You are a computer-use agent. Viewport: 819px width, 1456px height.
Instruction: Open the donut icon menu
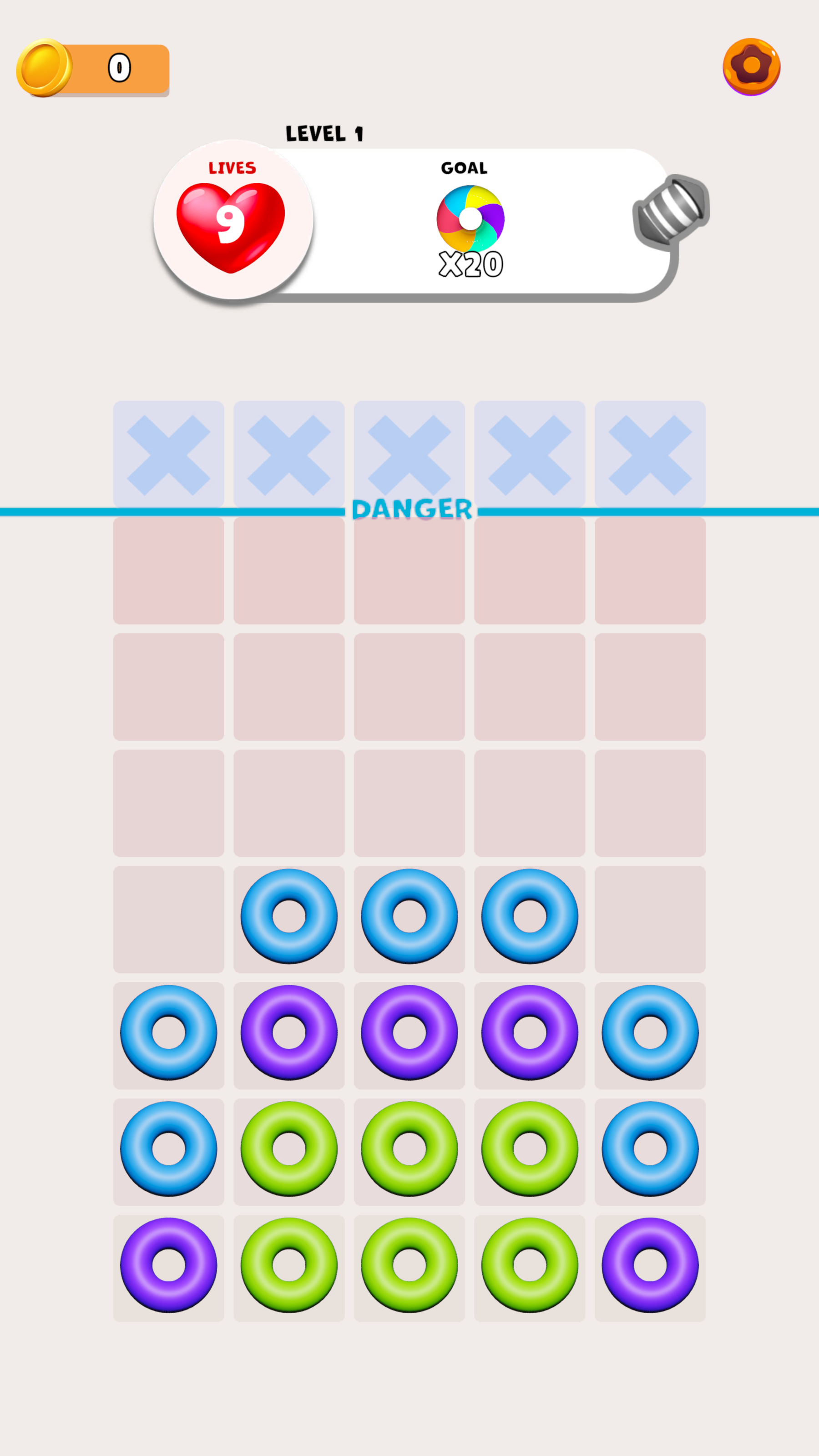[751, 67]
